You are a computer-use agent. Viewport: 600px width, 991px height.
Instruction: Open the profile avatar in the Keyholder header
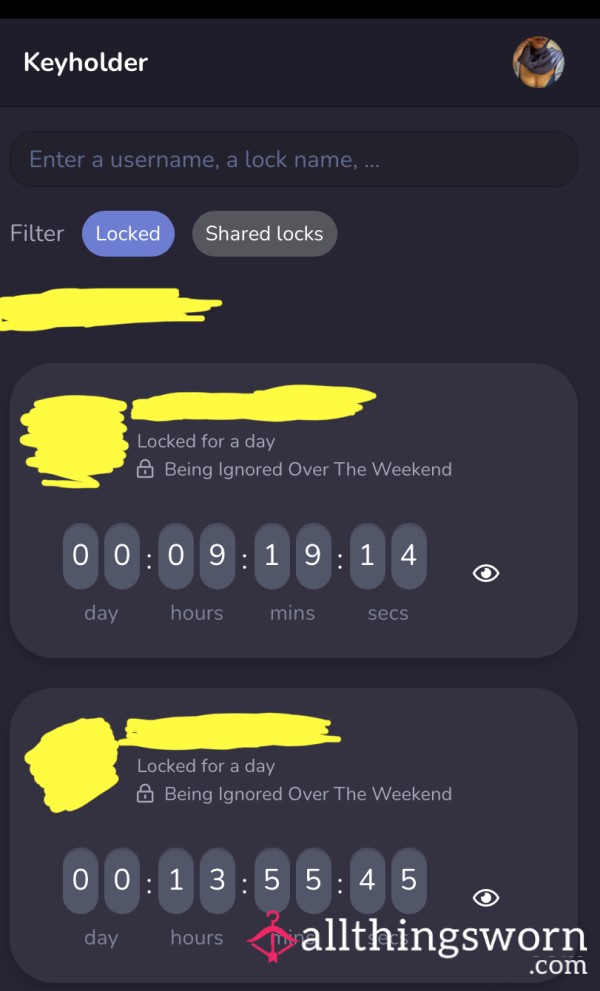point(538,62)
